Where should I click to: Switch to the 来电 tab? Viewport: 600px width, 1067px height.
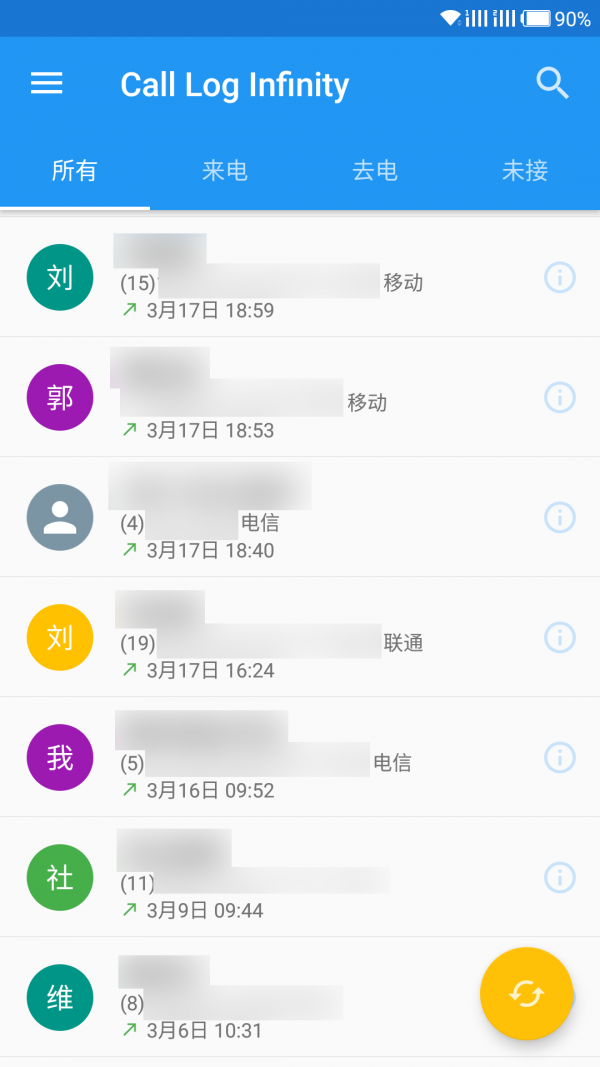[x=224, y=170]
